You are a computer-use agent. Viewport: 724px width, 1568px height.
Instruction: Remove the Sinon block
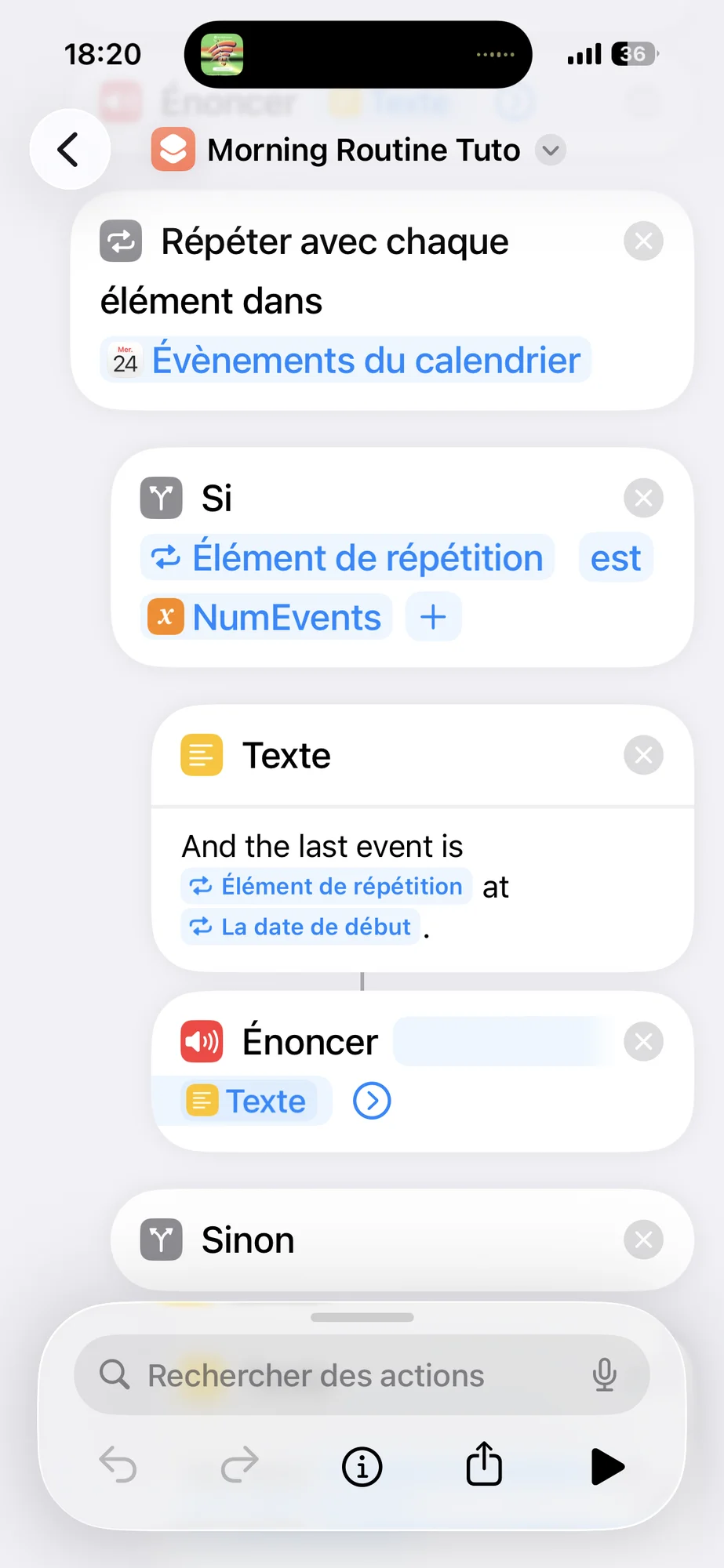pos(643,1240)
